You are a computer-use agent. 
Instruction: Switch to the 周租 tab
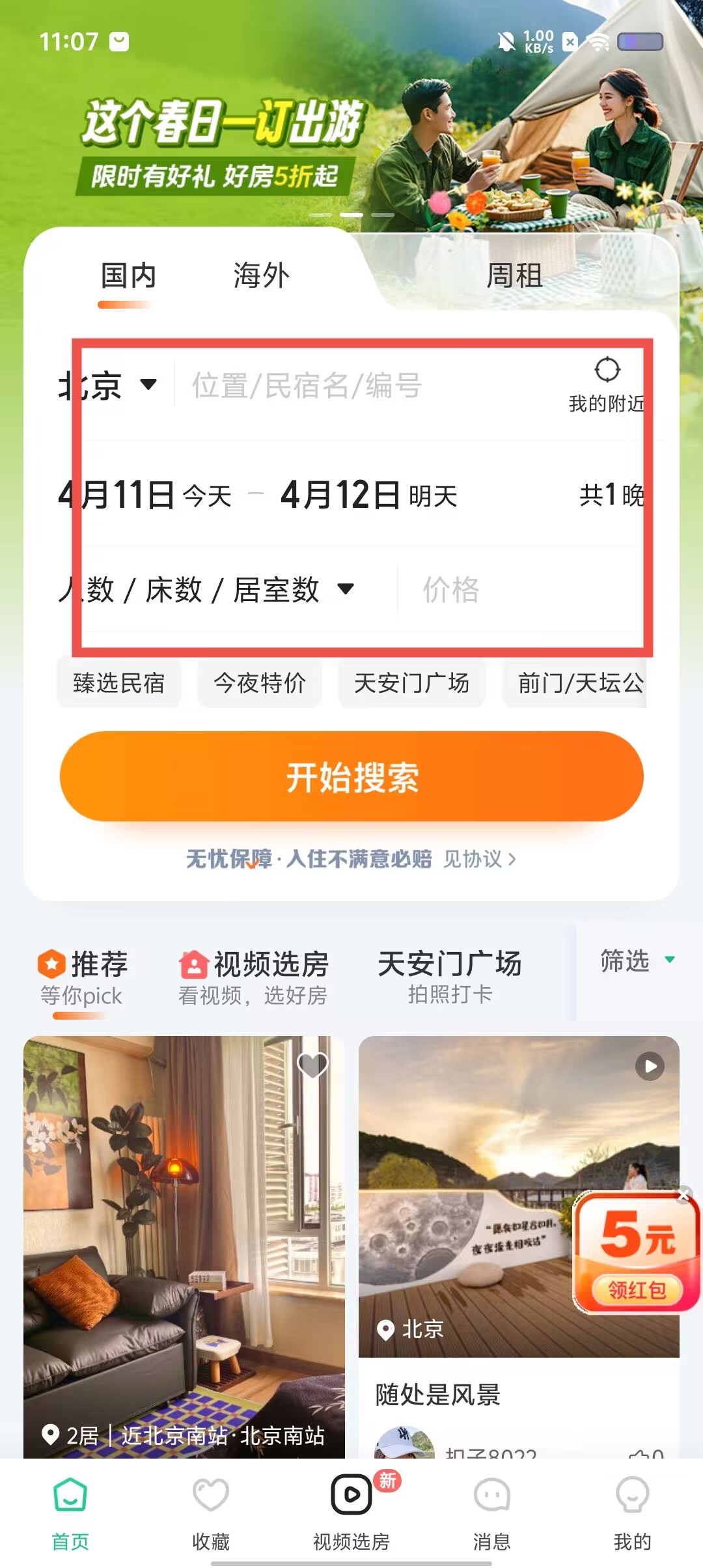click(x=514, y=275)
